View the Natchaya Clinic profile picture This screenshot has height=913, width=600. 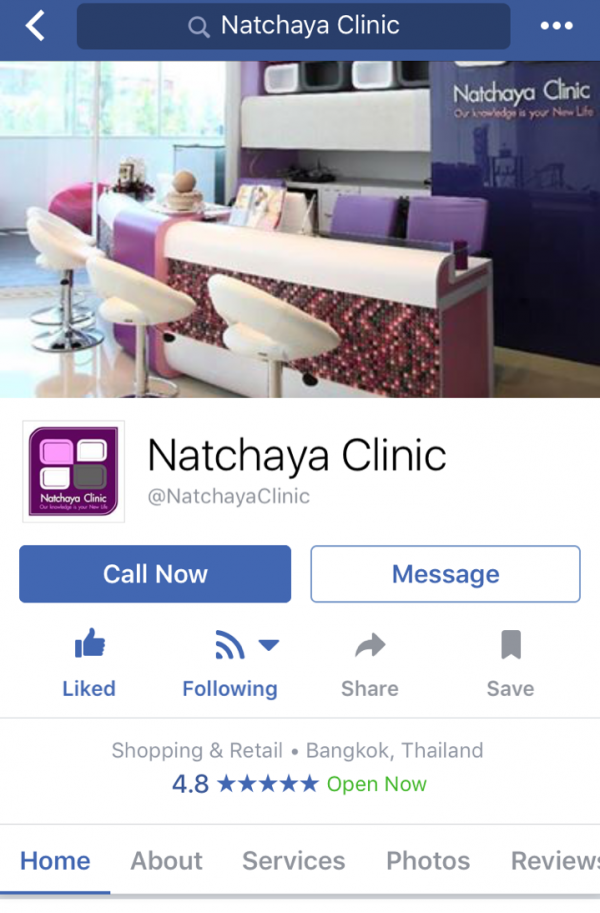(x=73, y=471)
